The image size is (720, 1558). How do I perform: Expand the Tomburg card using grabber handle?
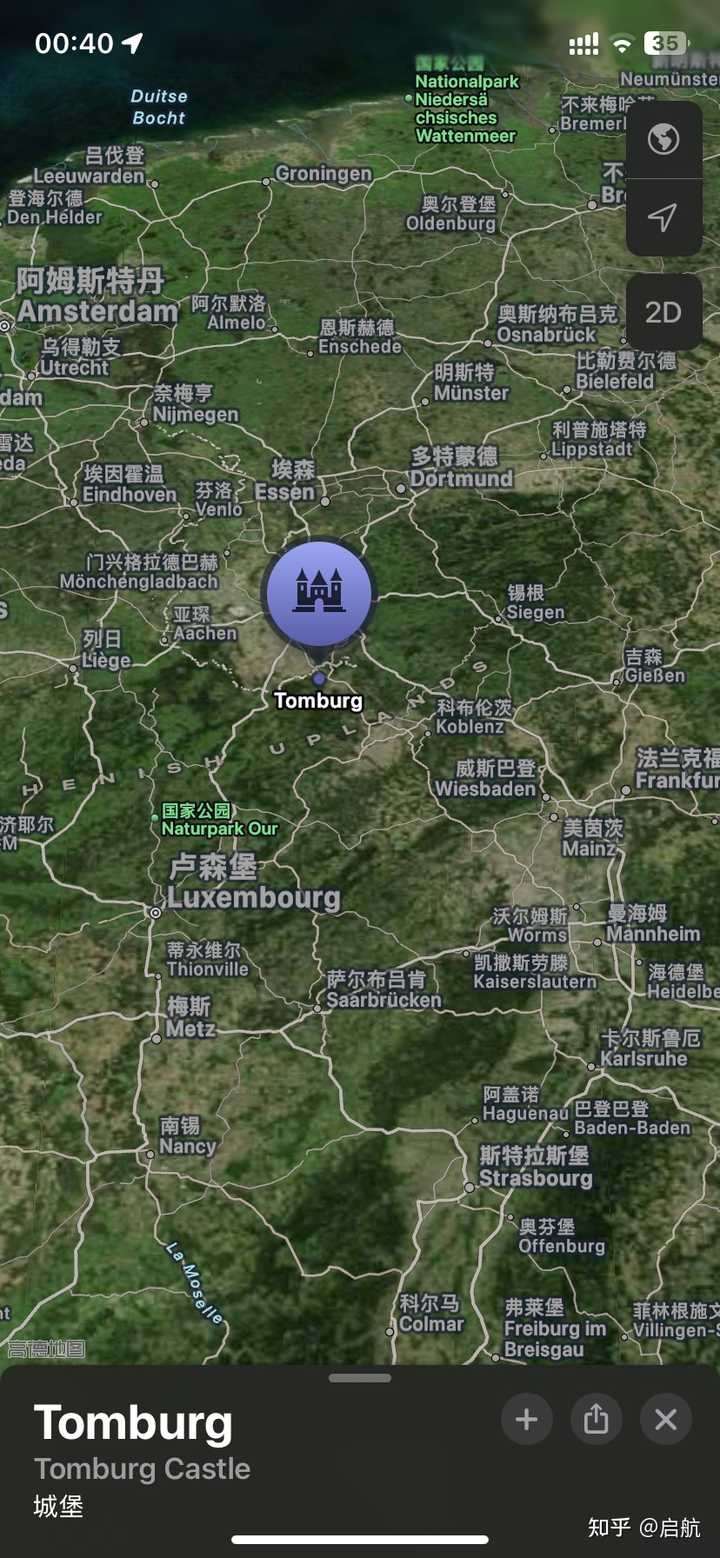pyautogui.click(x=360, y=1378)
